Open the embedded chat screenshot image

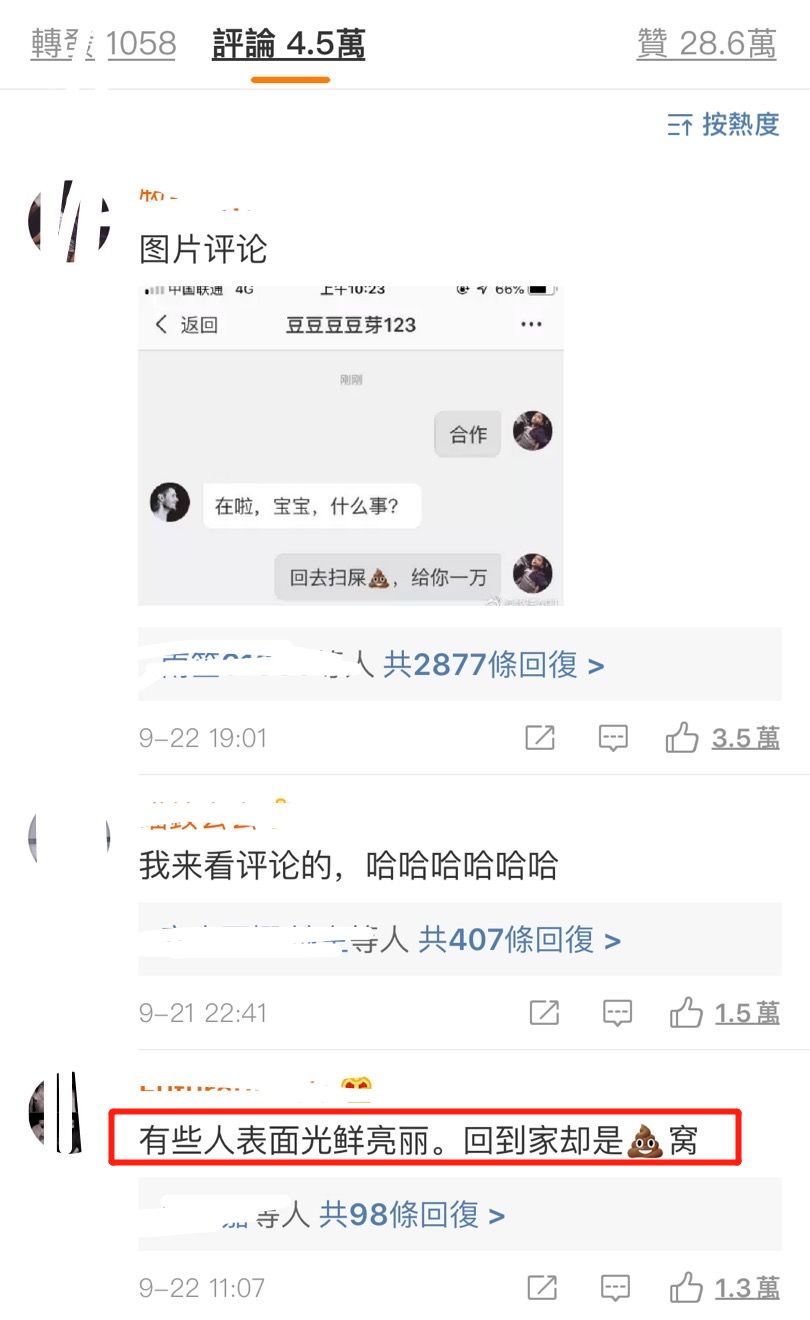point(352,443)
